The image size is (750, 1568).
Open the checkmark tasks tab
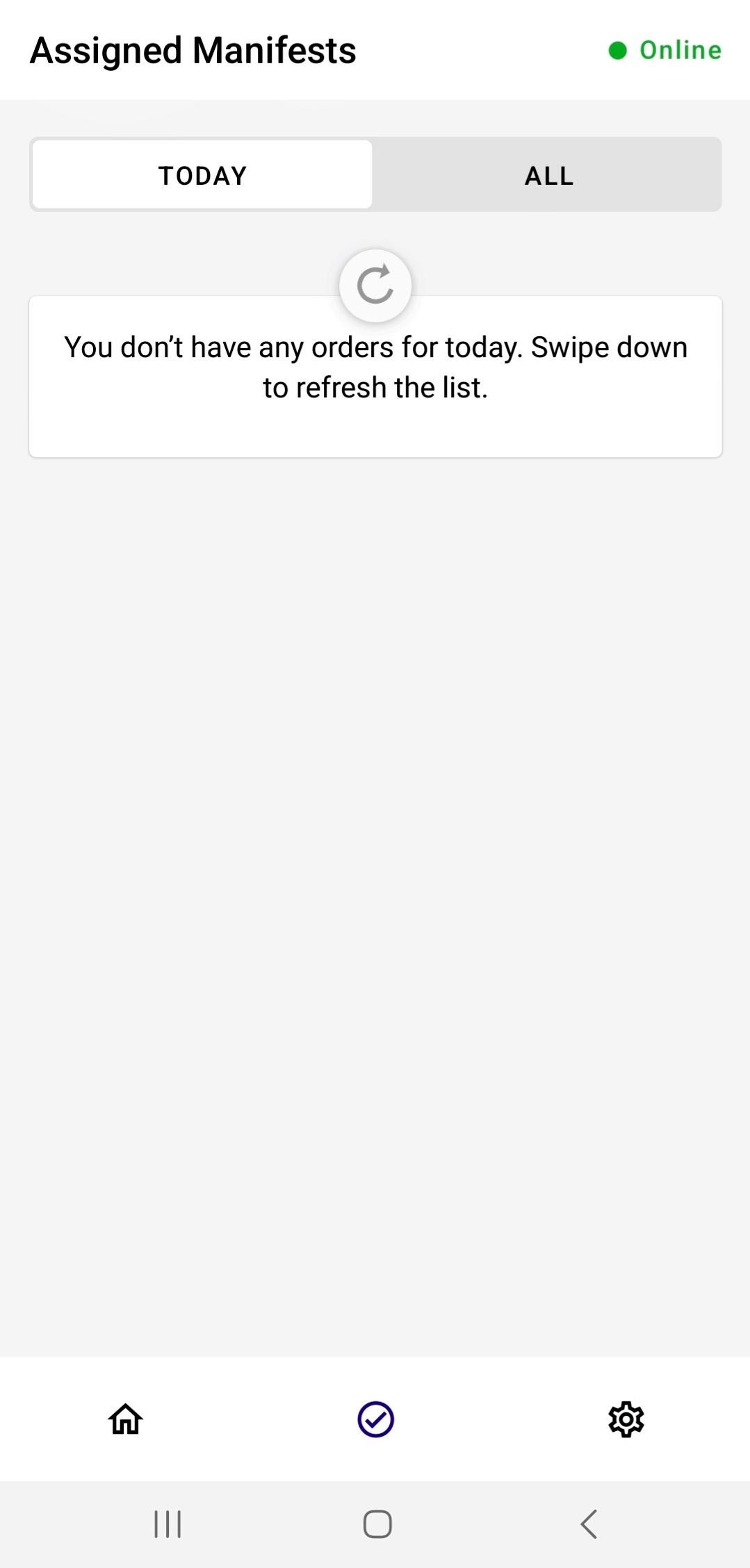coord(375,1419)
